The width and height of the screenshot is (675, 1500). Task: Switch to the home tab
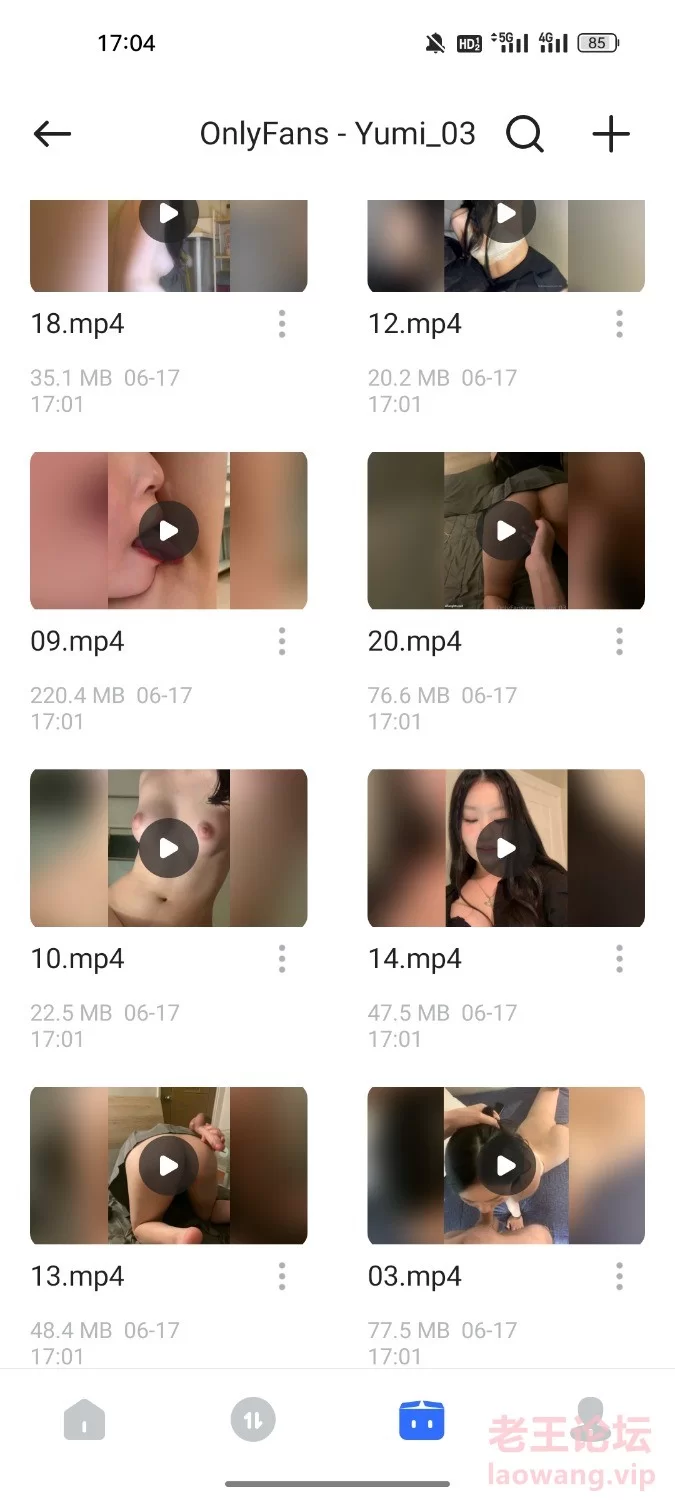click(x=84, y=1420)
